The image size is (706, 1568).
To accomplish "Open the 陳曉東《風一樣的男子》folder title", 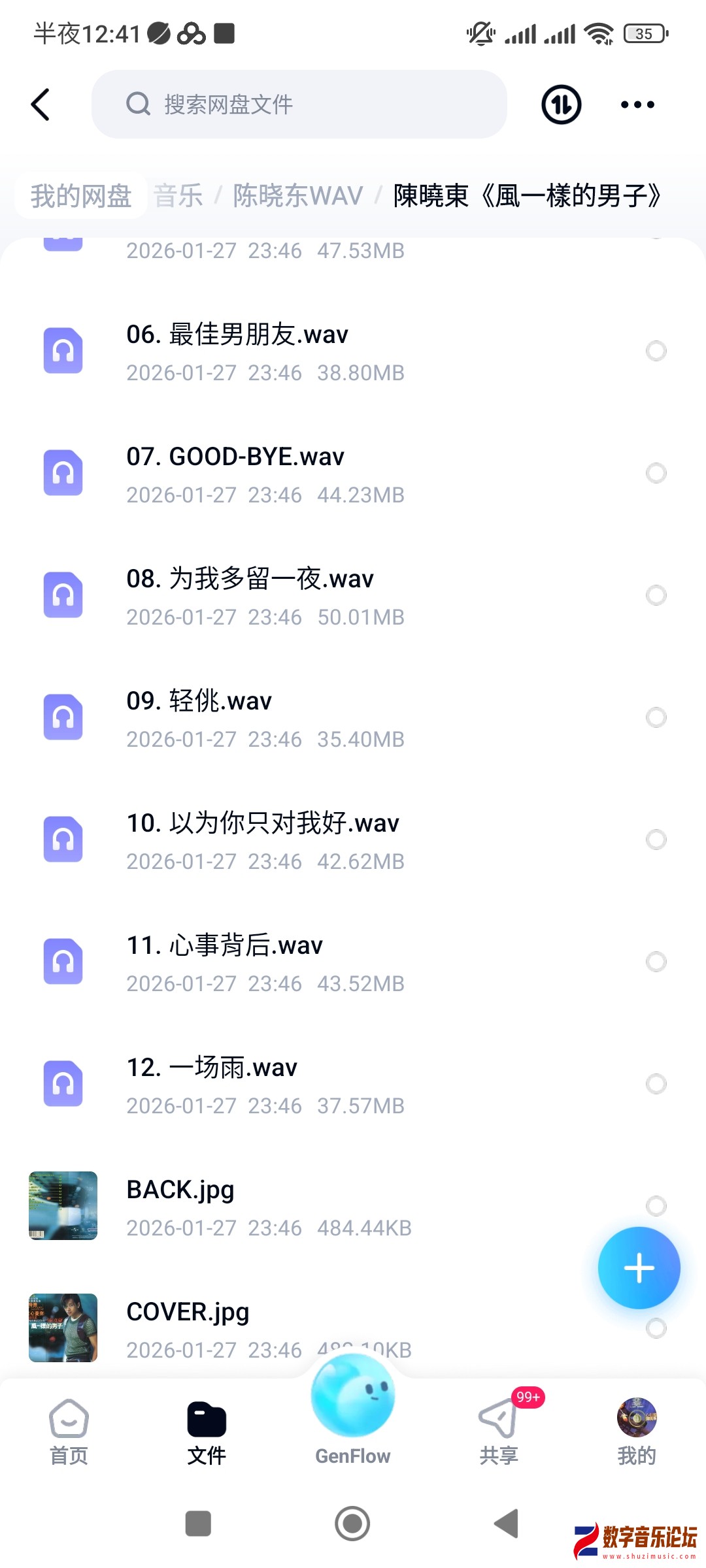I will point(527,195).
